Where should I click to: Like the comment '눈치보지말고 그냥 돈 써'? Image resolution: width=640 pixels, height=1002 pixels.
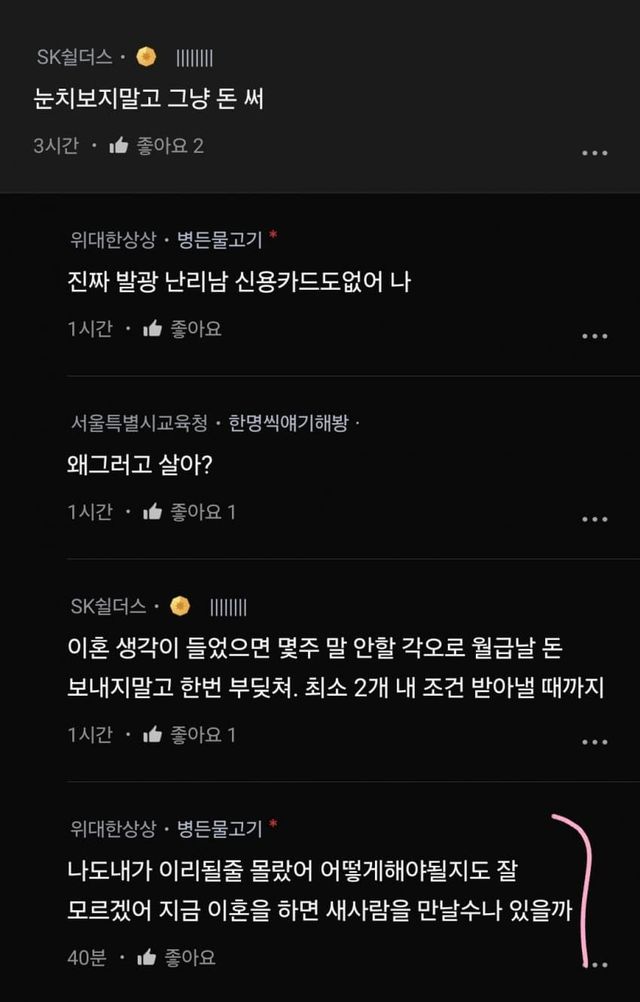(119, 146)
